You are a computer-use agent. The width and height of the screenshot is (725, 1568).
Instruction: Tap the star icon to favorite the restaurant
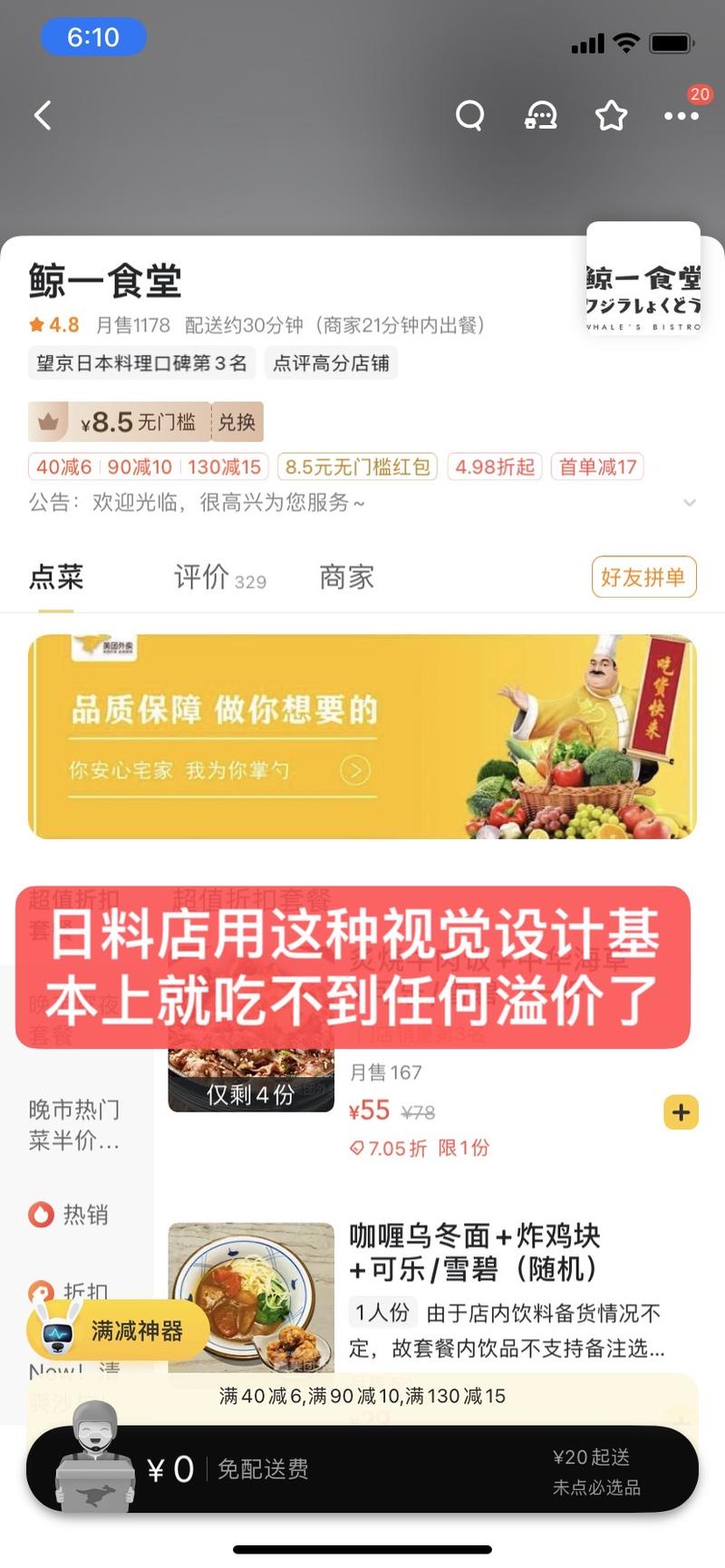(x=611, y=115)
